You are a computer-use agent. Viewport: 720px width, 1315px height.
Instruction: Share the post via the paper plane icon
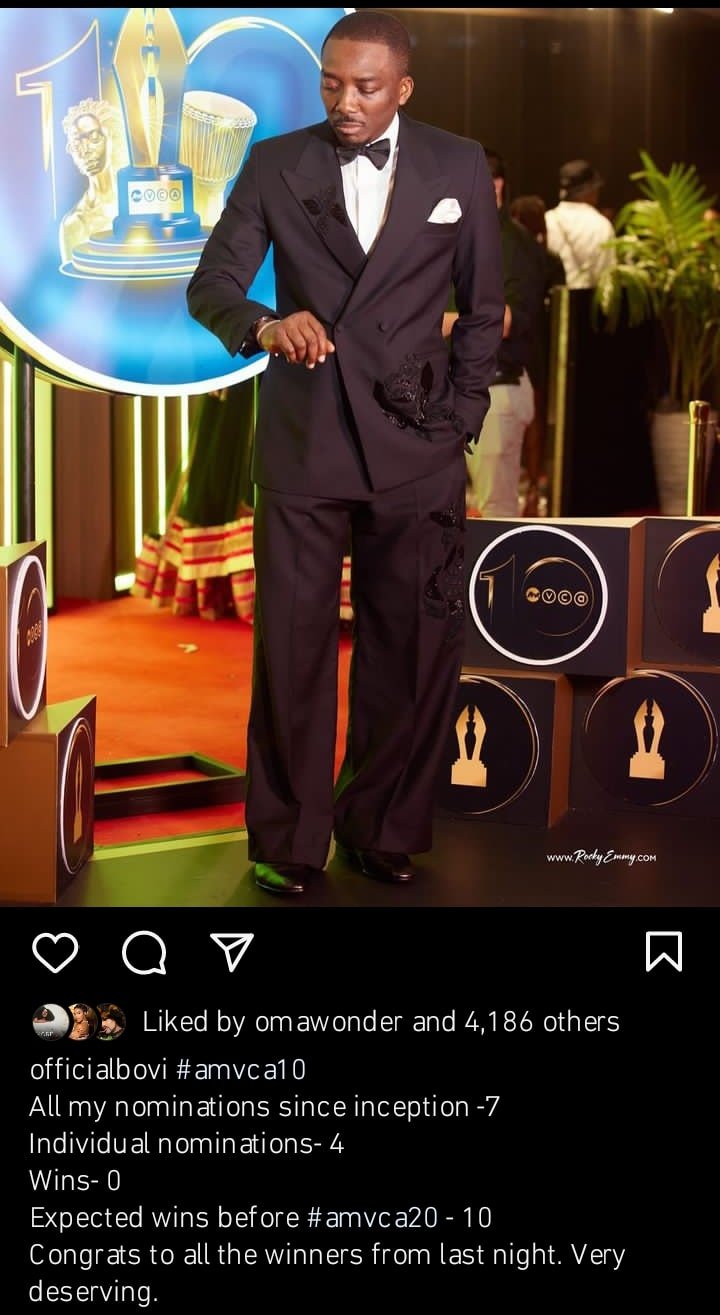coord(231,953)
